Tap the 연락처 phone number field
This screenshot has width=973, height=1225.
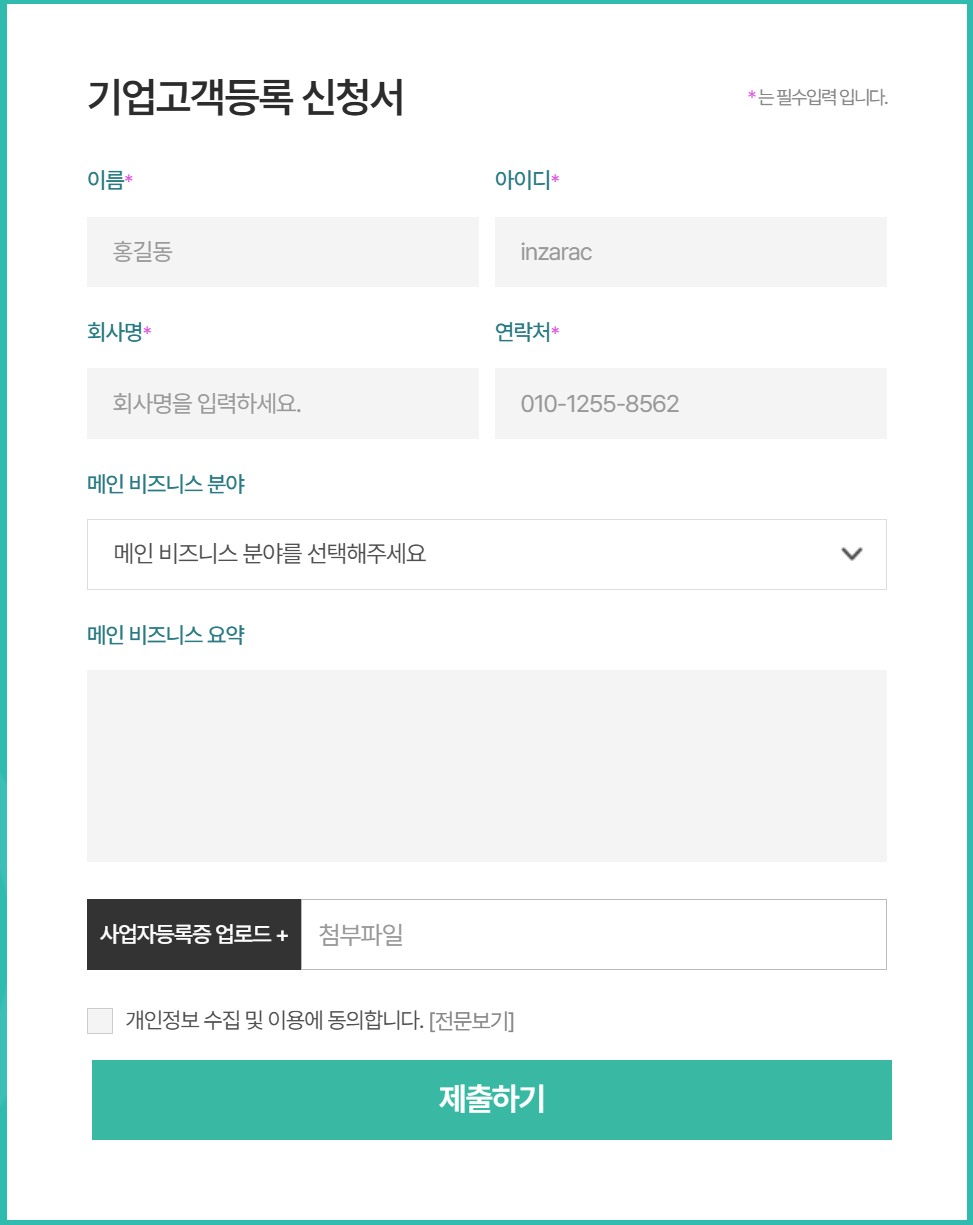coord(690,403)
